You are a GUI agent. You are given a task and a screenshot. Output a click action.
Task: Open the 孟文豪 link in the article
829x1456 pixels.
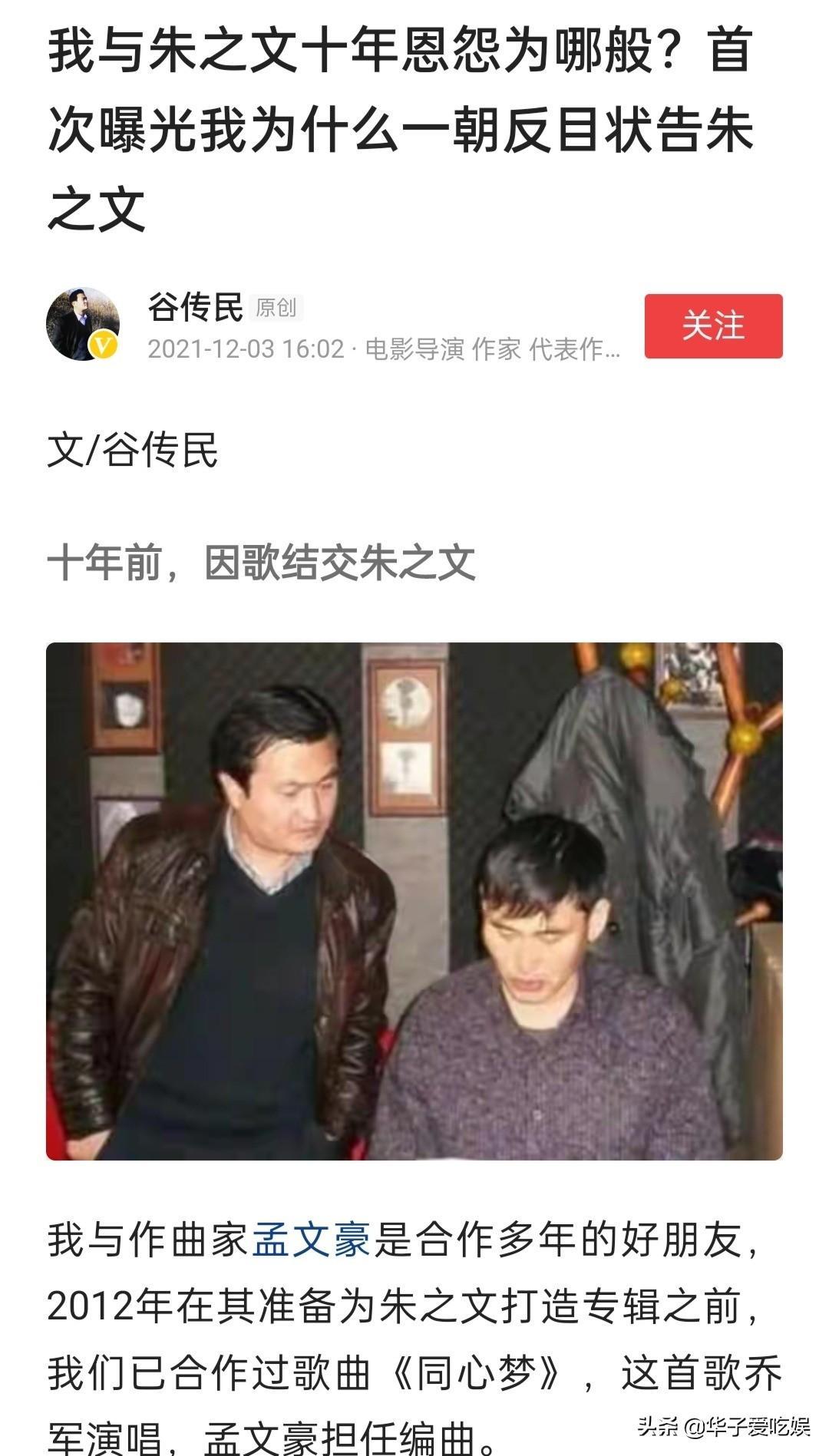[312, 1240]
